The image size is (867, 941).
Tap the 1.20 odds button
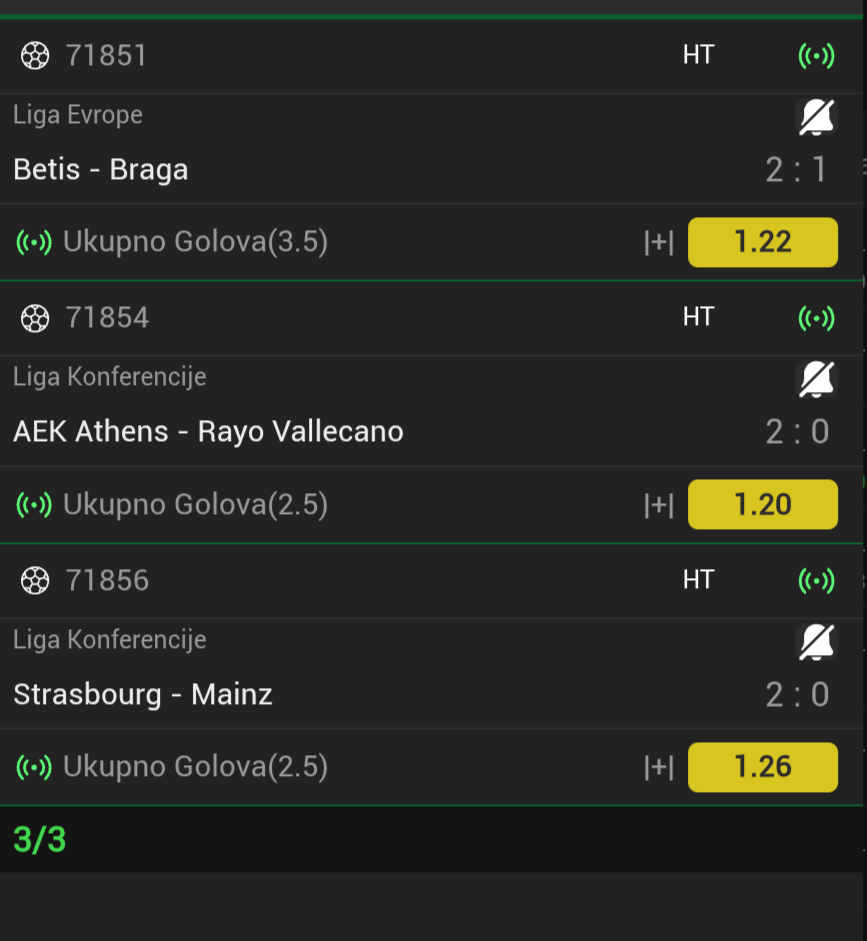[762, 504]
